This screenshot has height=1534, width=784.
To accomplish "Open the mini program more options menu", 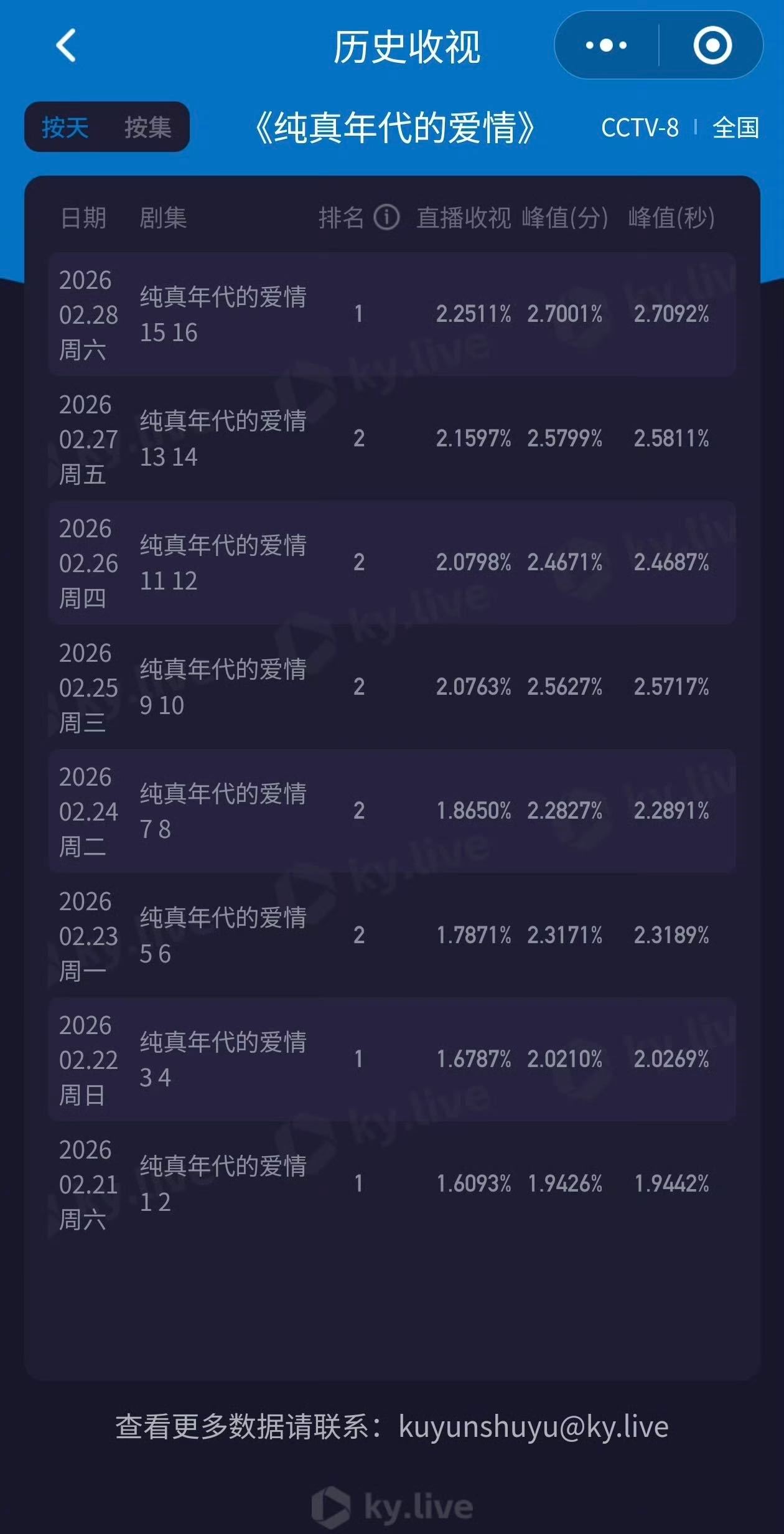I will point(605,45).
